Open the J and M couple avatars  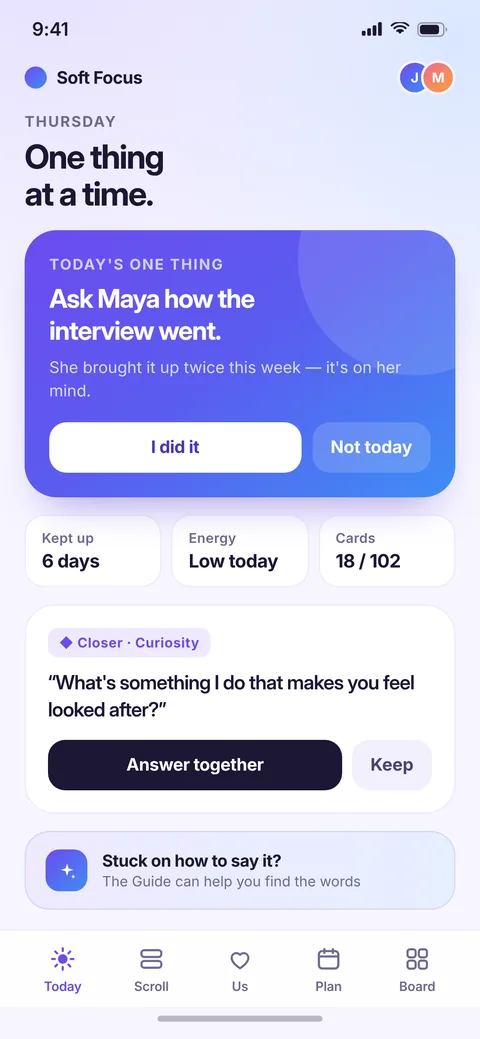(426, 78)
